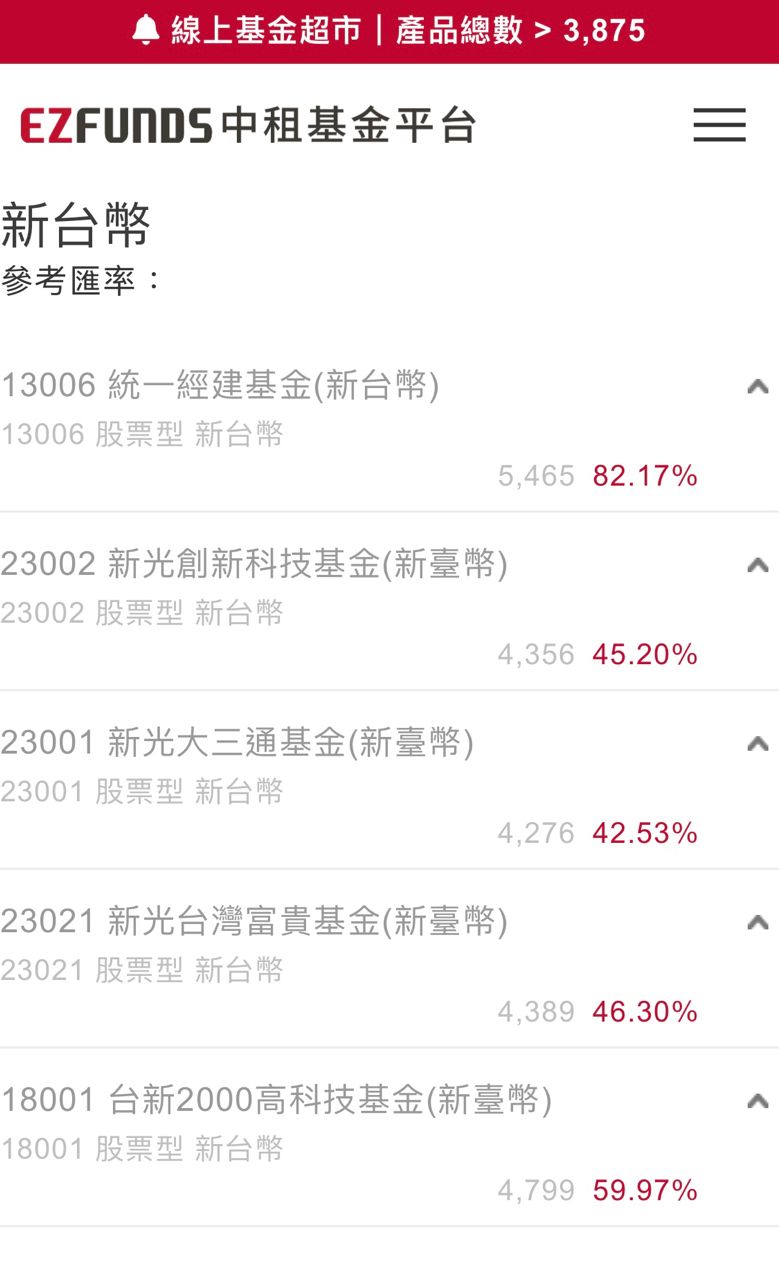
Task: Open fund 13006 統一經建基金
Action: coord(220,385)
